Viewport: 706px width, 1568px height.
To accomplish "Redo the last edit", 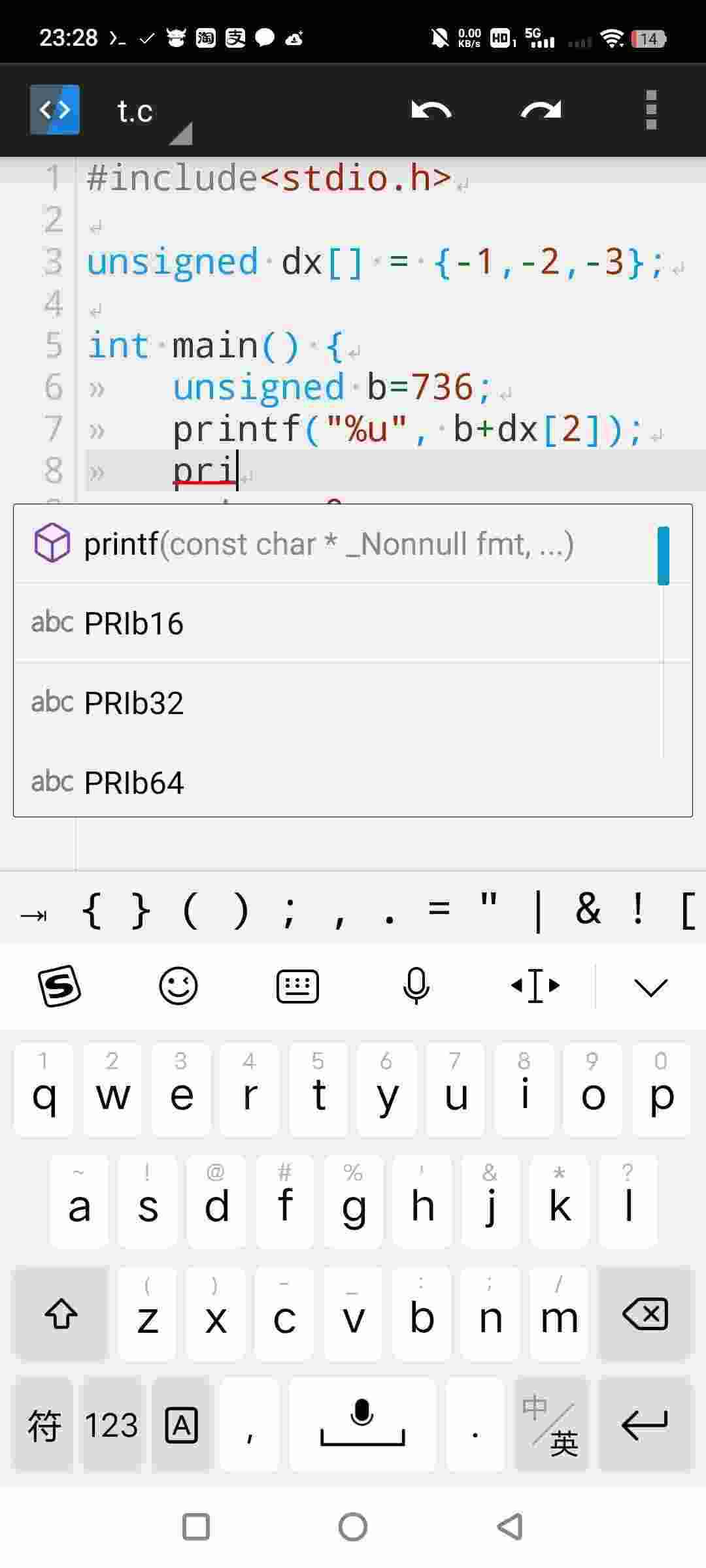I will tap(541, 110).
